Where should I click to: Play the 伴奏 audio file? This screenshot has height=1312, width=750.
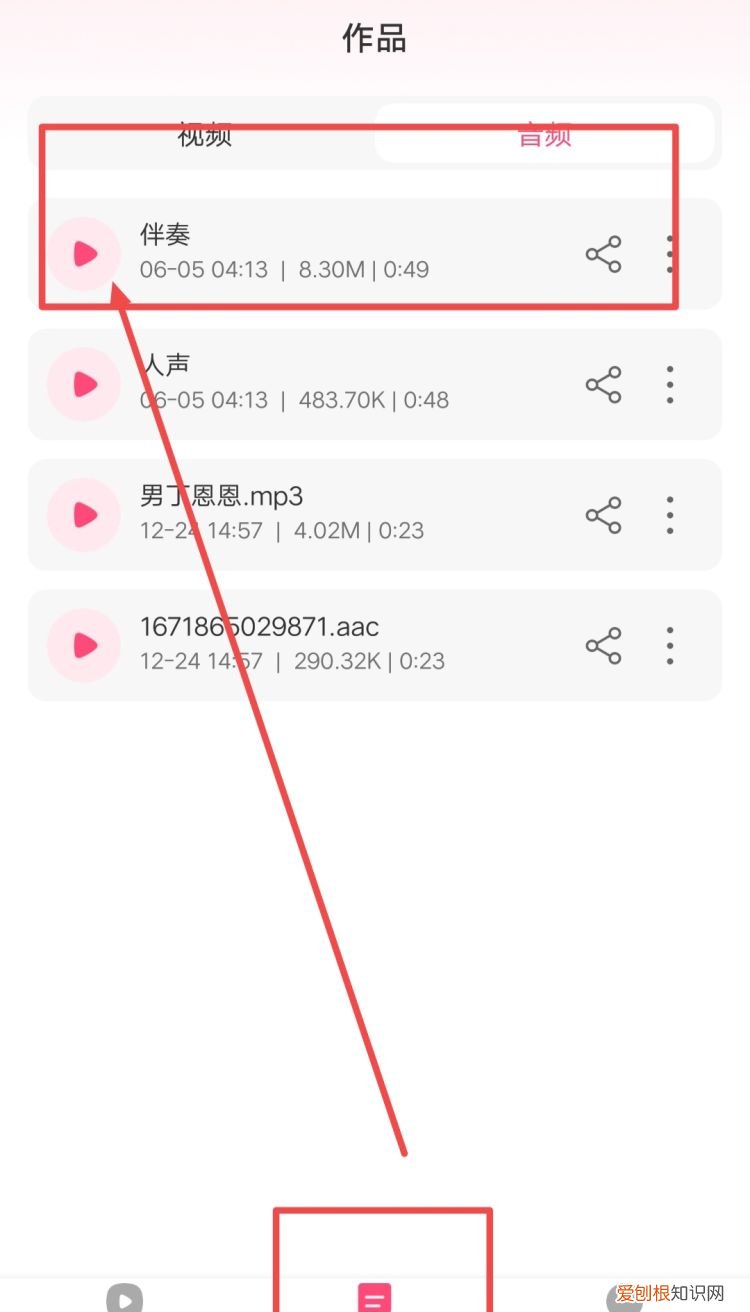[83, 253]
